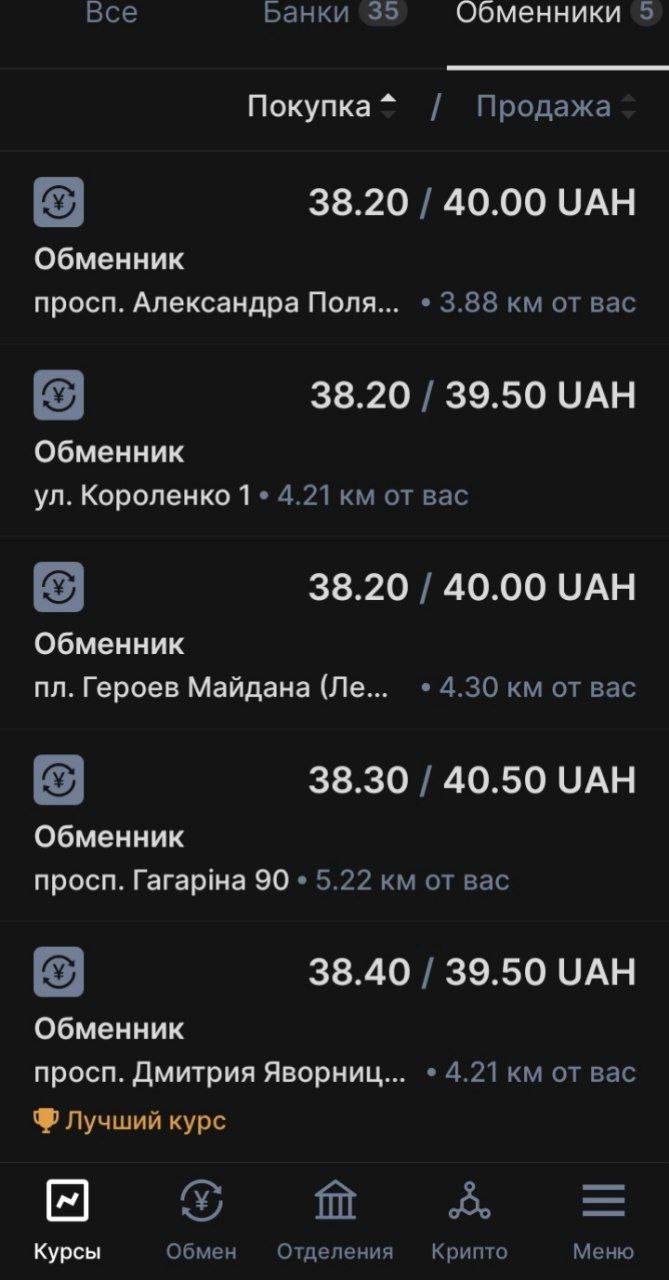
Task: Open the Меню tab
Action: (x=603, y=1219)
